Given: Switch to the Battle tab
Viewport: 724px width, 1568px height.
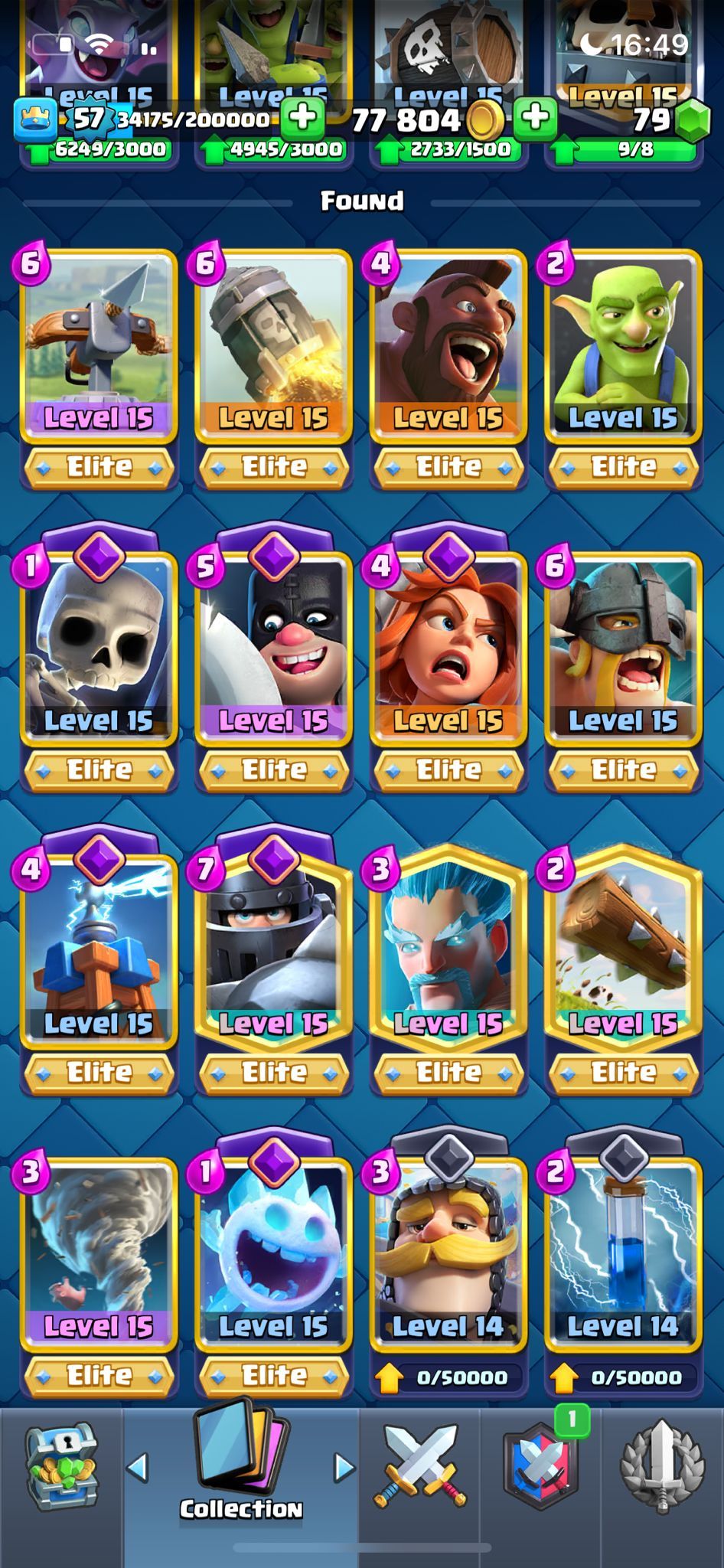Looking at the screenshot, I should click(x=419, y=1466).
